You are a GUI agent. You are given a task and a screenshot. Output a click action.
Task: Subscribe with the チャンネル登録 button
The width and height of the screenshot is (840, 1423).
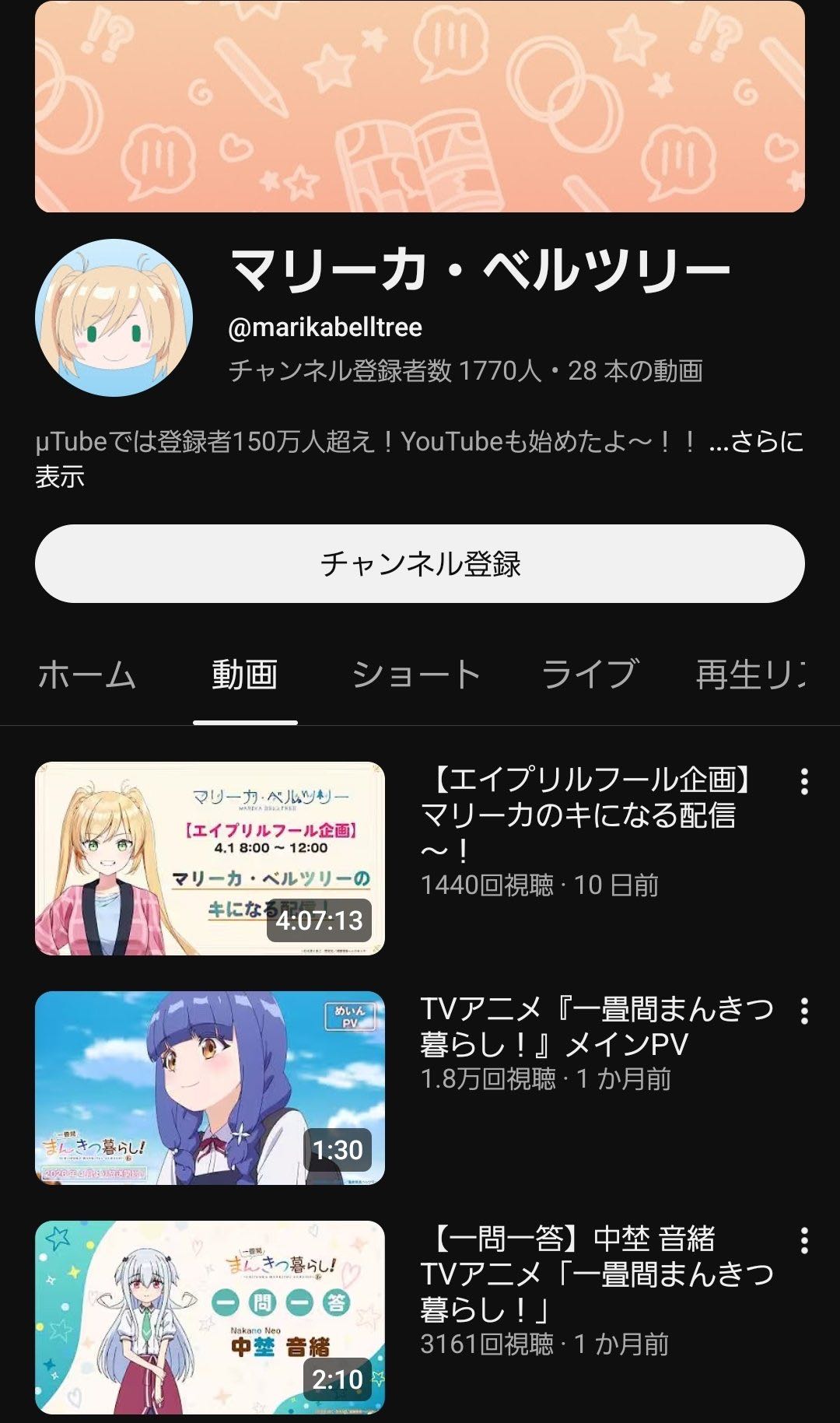point(420,563)
